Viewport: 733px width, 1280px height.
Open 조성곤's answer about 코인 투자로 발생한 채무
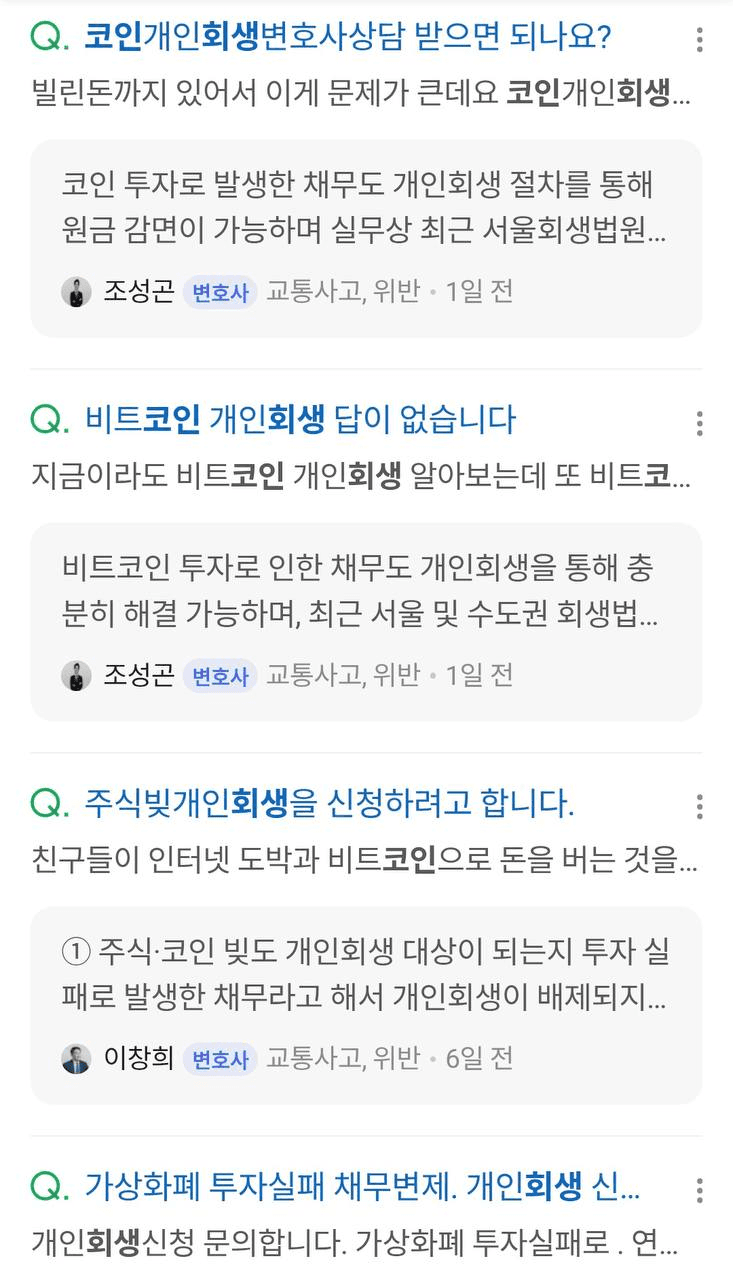coord(365,237)
